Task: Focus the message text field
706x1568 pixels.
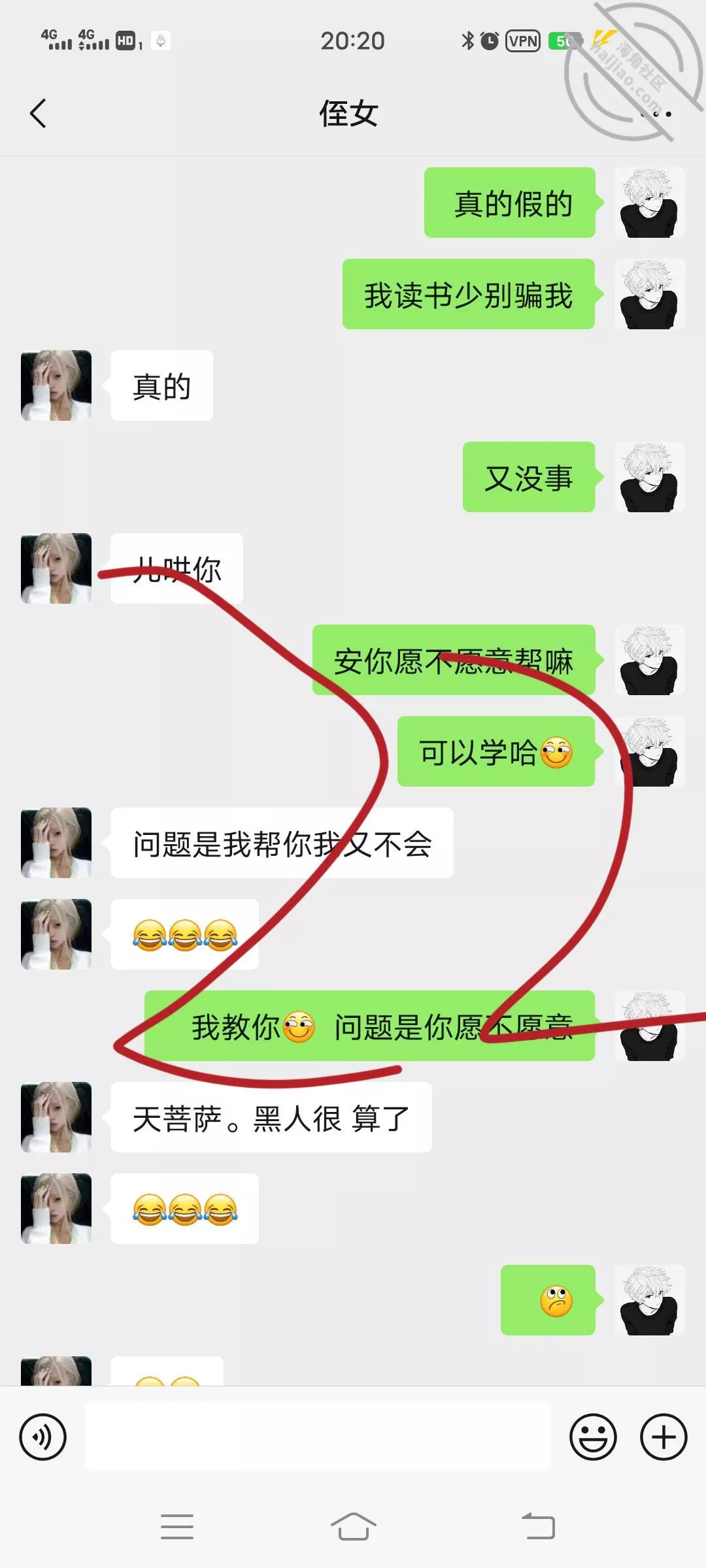Action: 317,1437
